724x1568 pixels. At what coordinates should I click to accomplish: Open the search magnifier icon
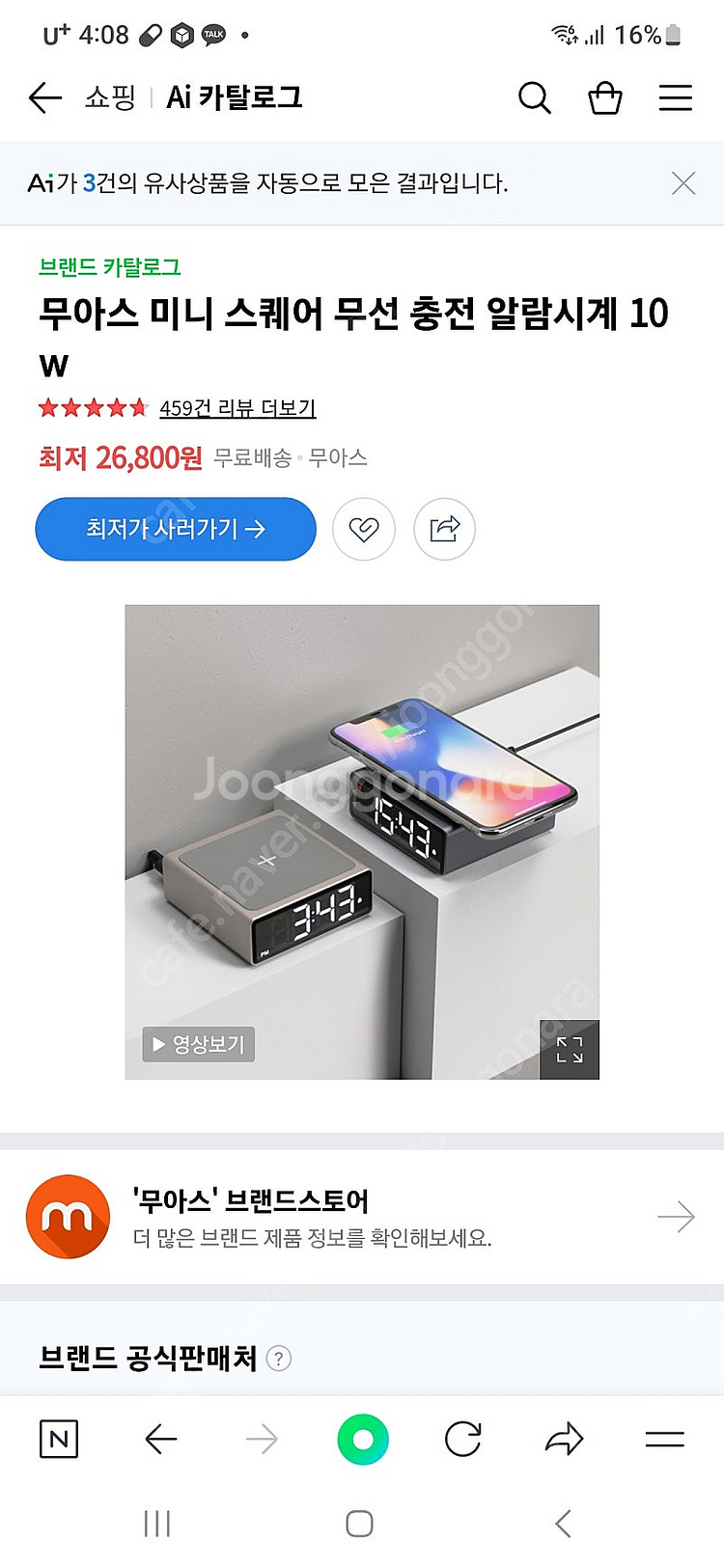point(534,97)
